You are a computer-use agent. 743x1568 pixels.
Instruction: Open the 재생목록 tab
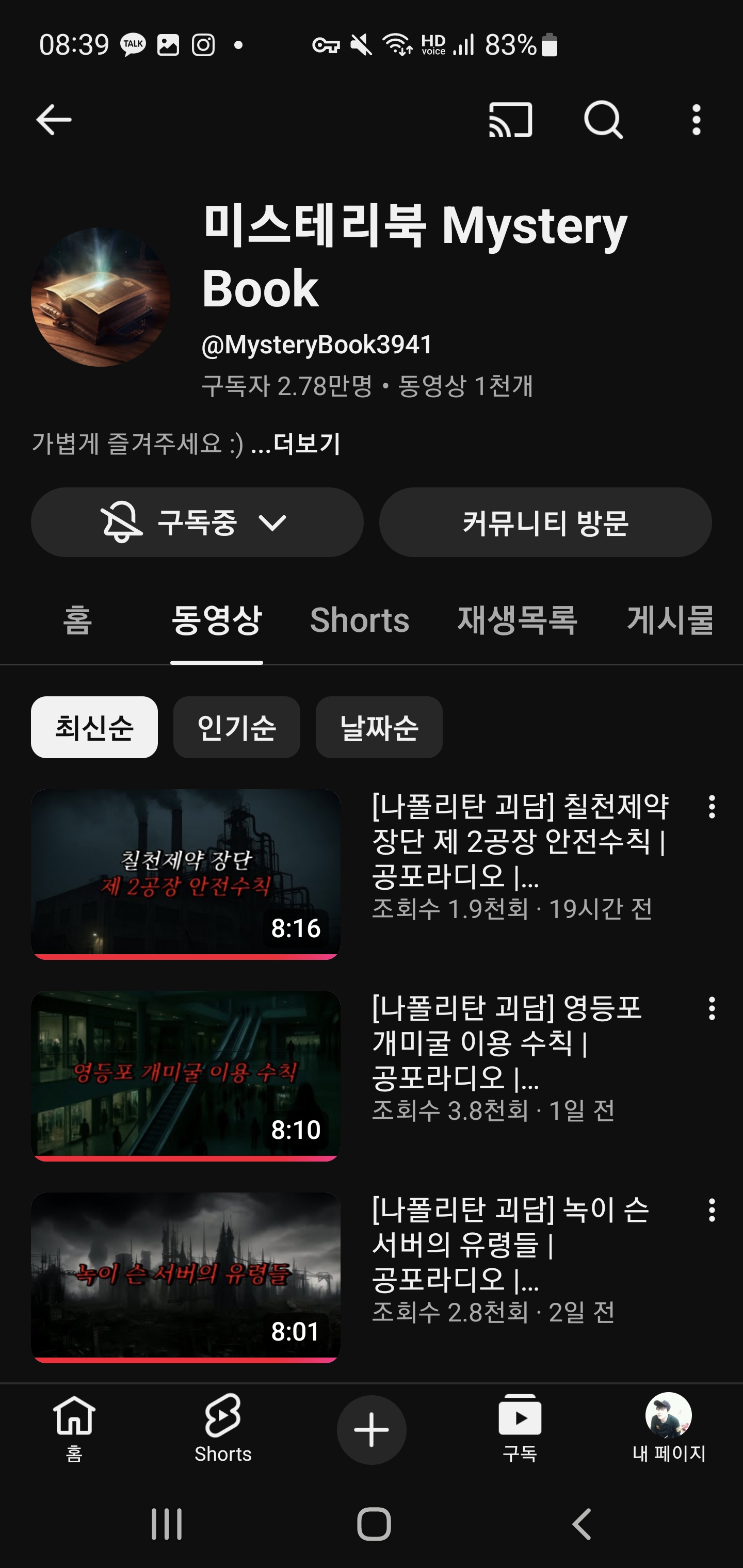click(517, 619)
